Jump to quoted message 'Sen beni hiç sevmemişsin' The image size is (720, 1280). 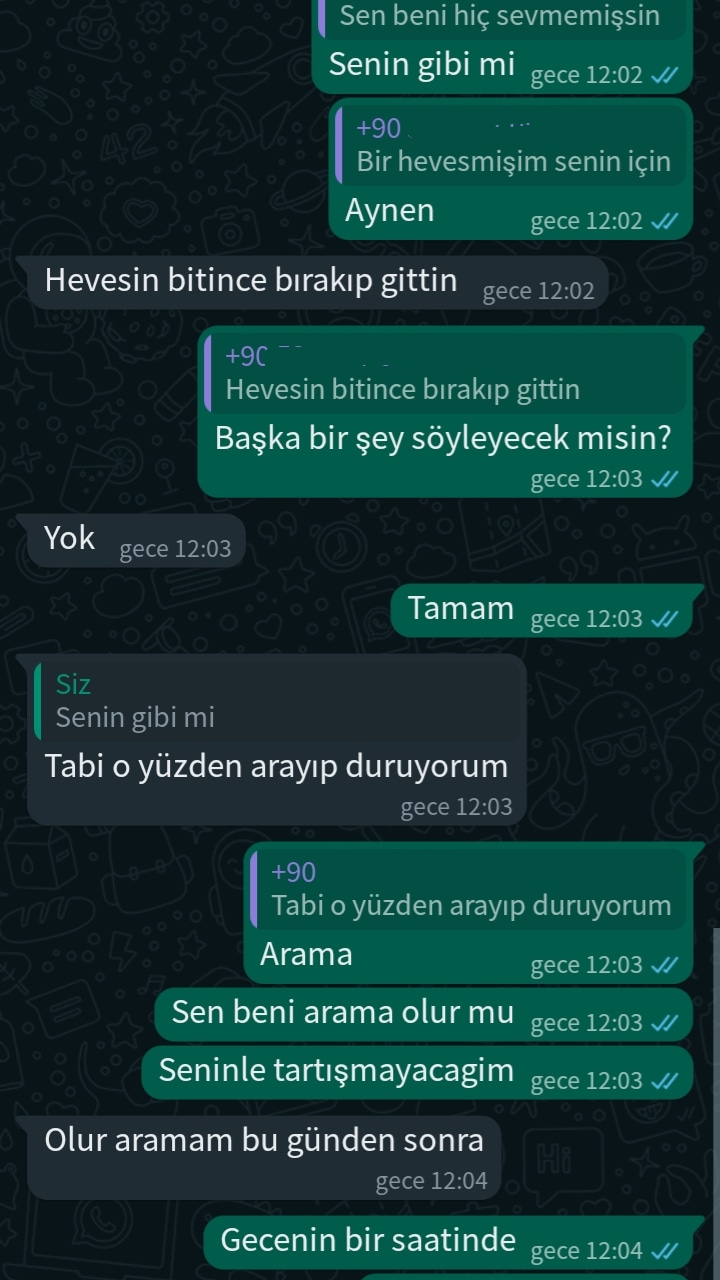(502, 18)
